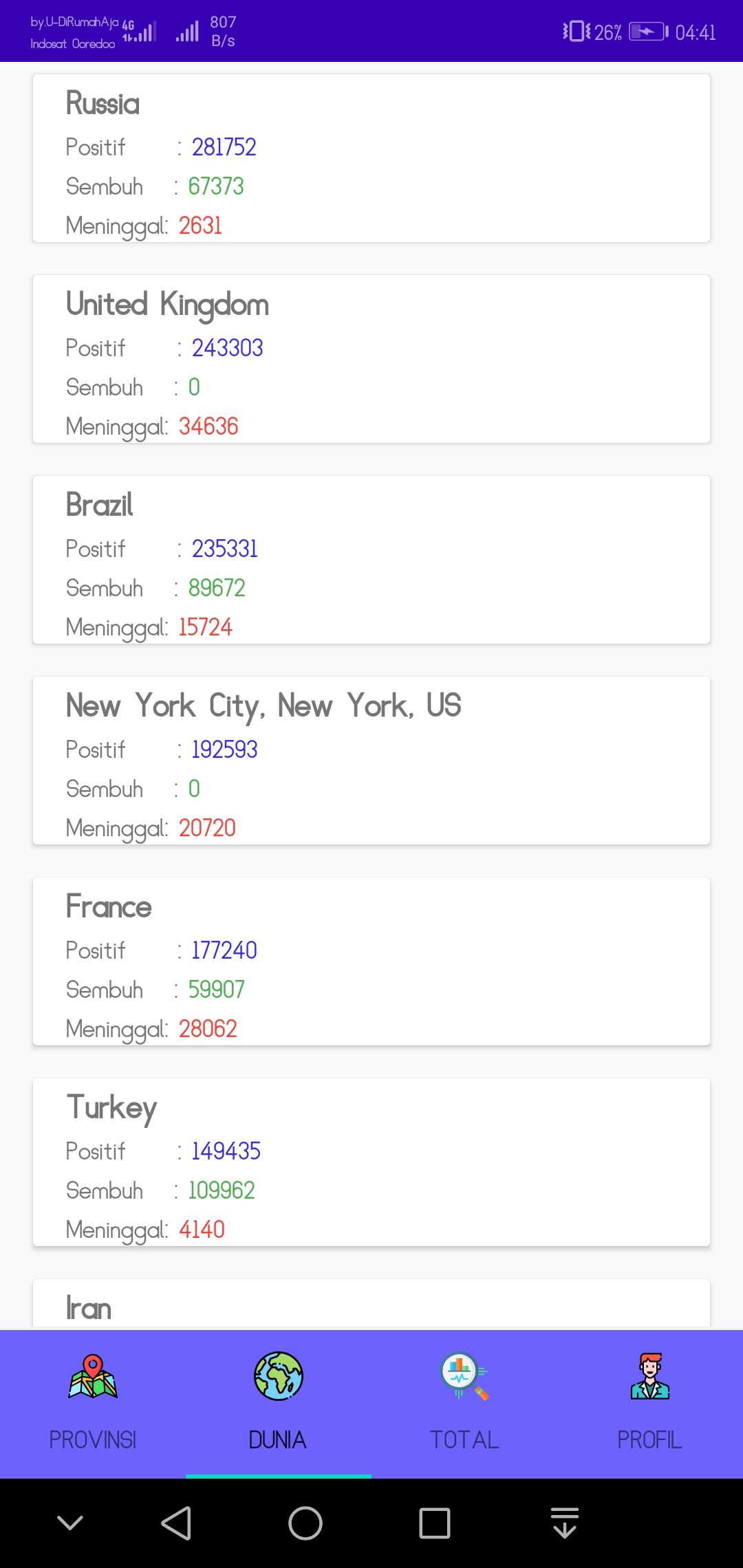This screenshot has width=743, height=1568.
Task: Open the Iran card
Action: [x=371, y=1304]
